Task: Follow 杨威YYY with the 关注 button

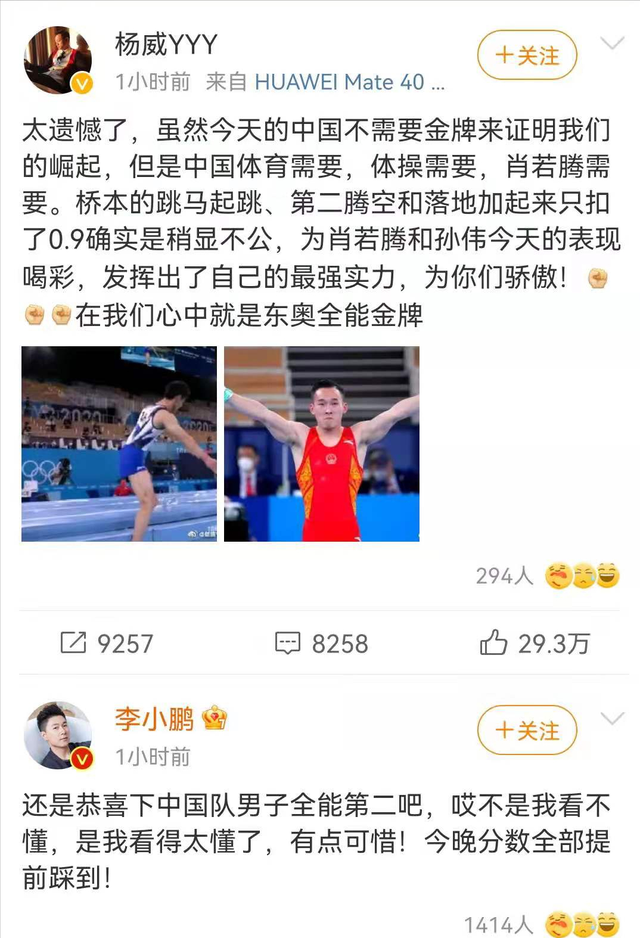Action: click(x=527, y=55)
